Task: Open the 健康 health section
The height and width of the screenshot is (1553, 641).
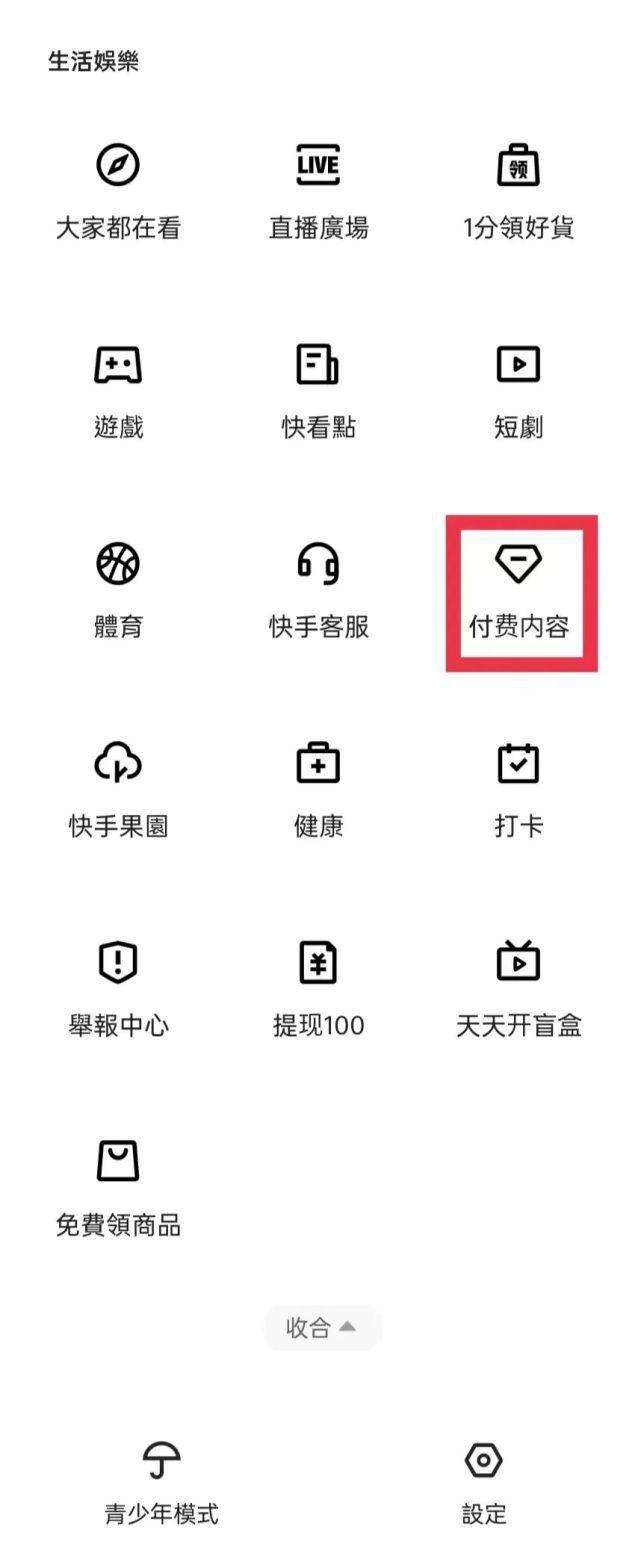Action: [318, 790]
